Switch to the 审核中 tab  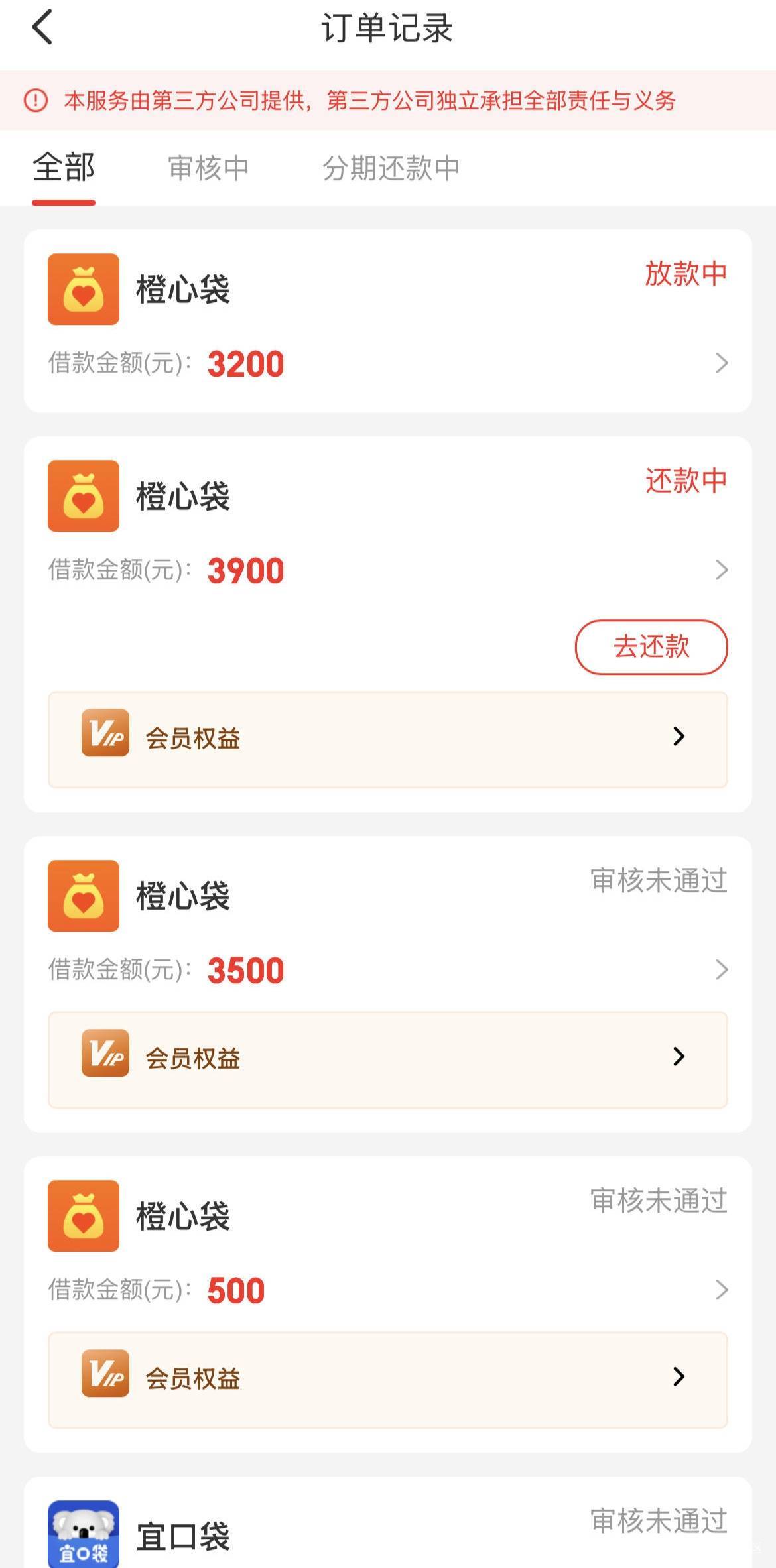click(208, 168)
